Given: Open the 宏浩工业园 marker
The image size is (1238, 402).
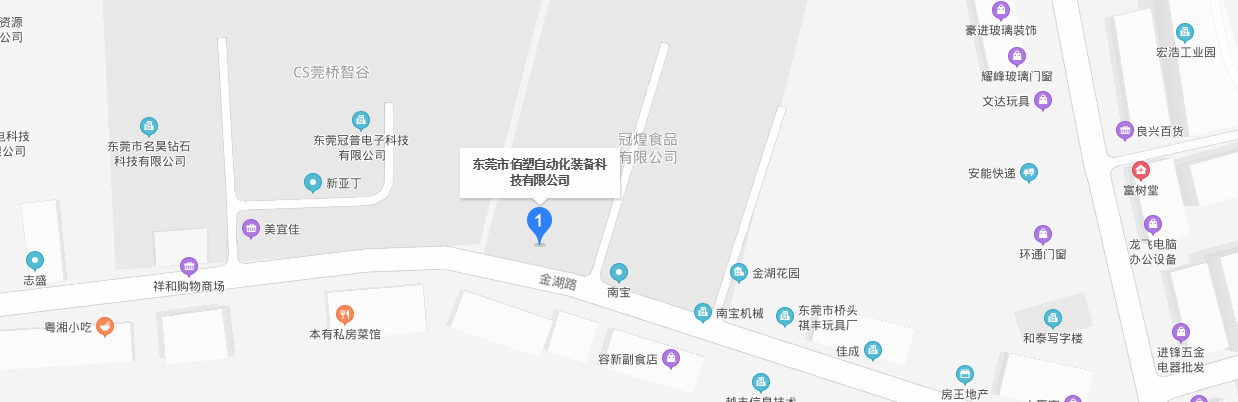Looking at the screenshot, I should 1185,32.
